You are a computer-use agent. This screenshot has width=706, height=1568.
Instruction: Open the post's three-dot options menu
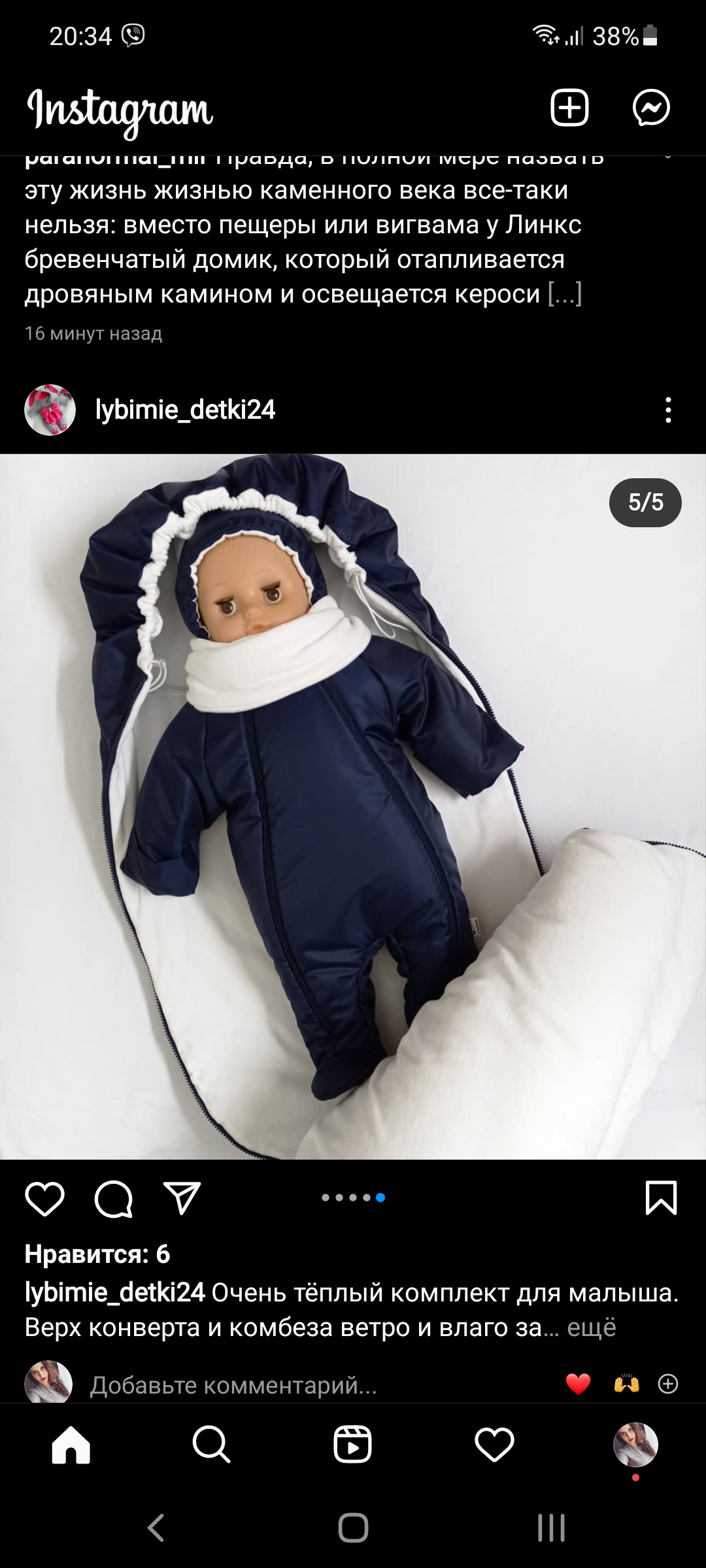click(667, 410)
